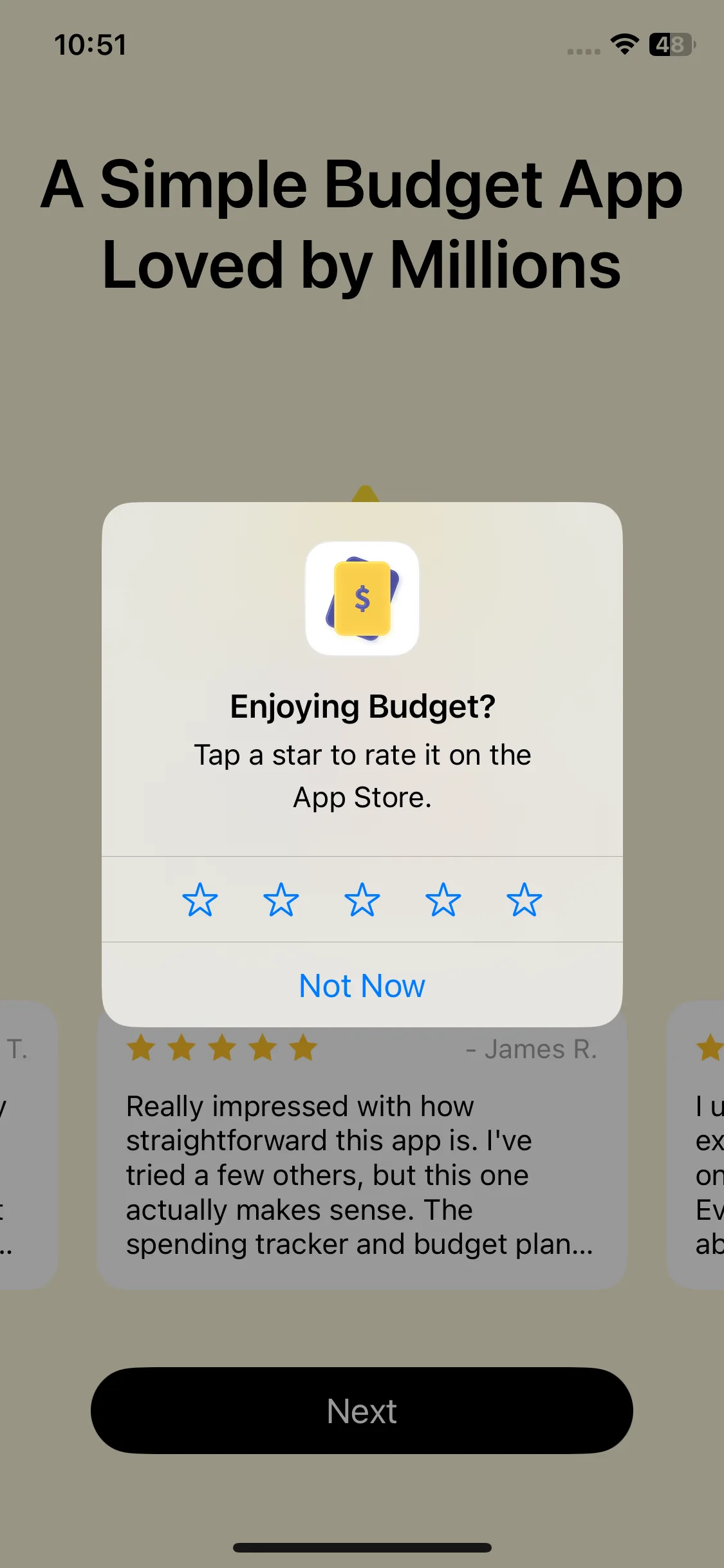Dismiss the rating prompt with Not Now
724x1568 pixels.
(x=362, y=985)
